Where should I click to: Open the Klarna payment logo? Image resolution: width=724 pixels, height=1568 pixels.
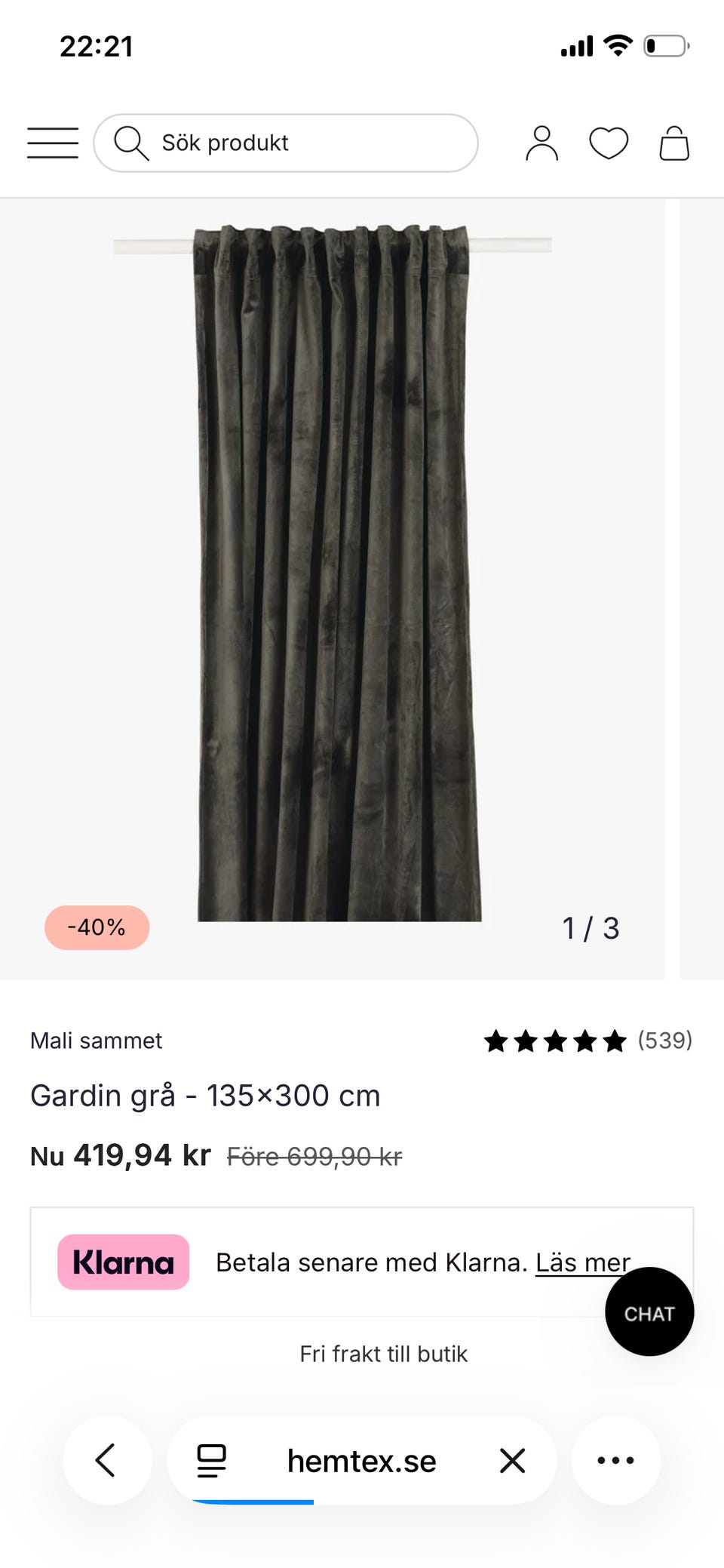123,1262
